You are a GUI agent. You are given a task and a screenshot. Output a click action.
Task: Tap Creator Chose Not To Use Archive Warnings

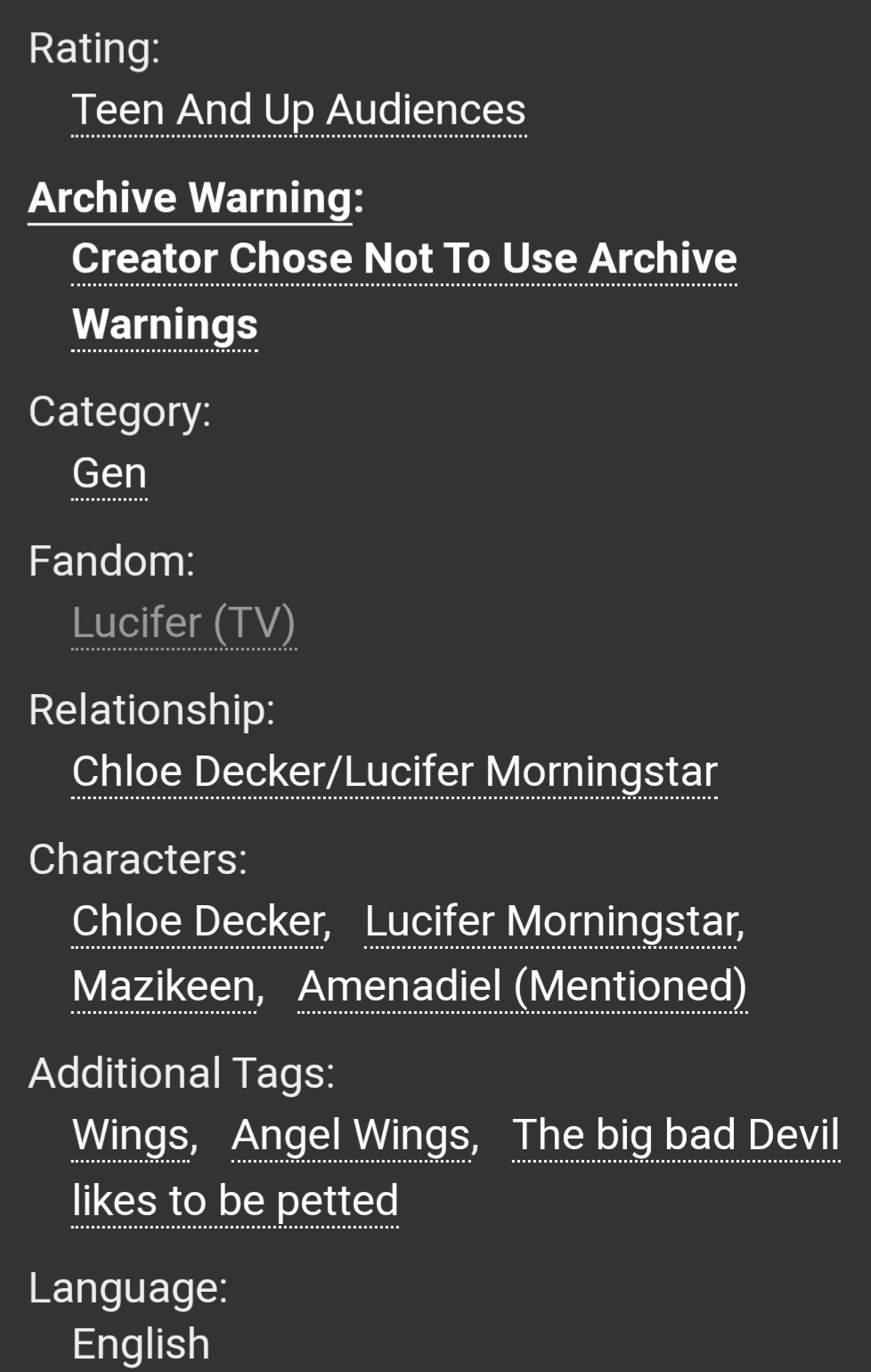tap(403, 259)
